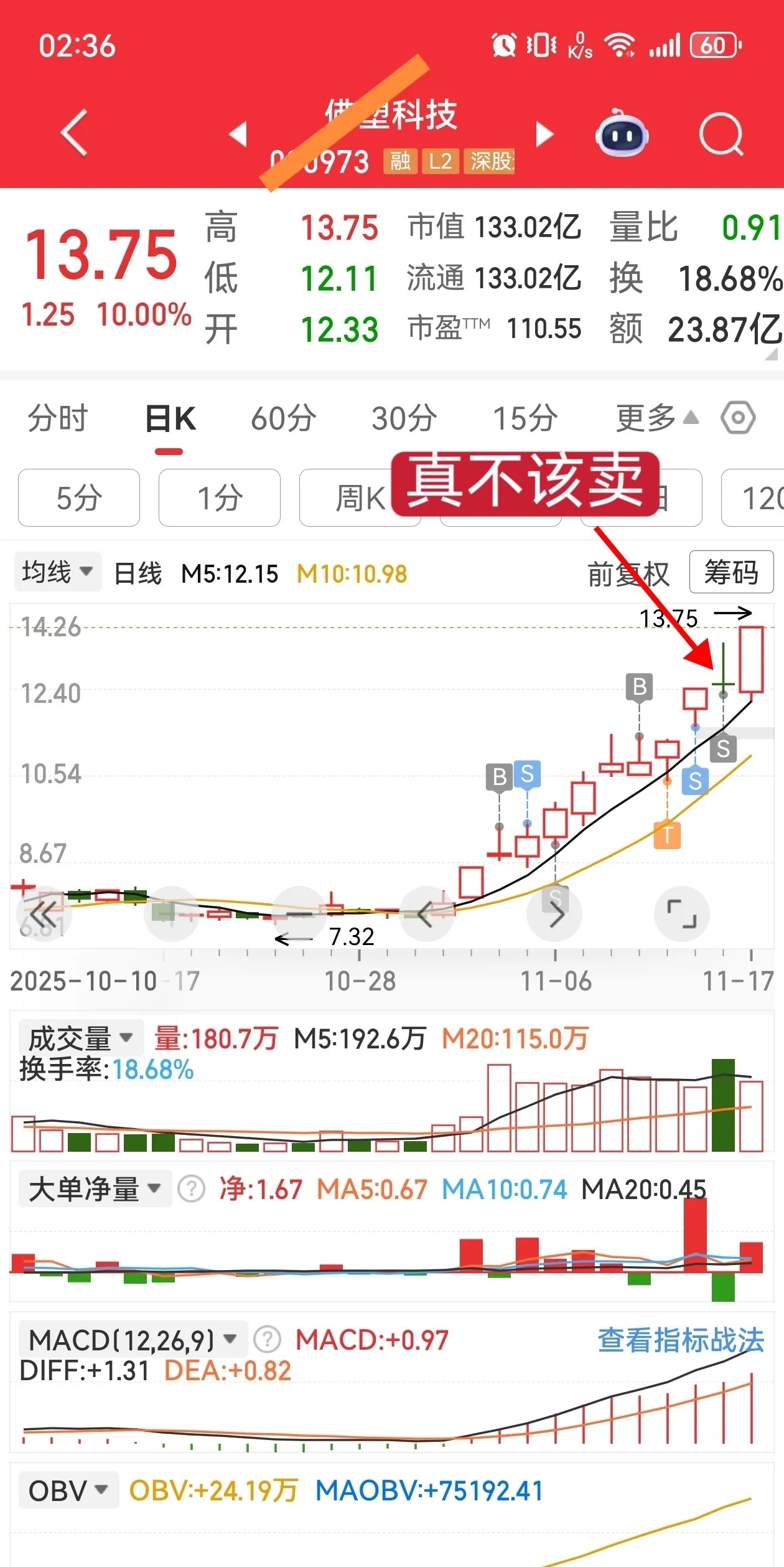Open the 成交量 indicator dropdown

click(81, 1038)
